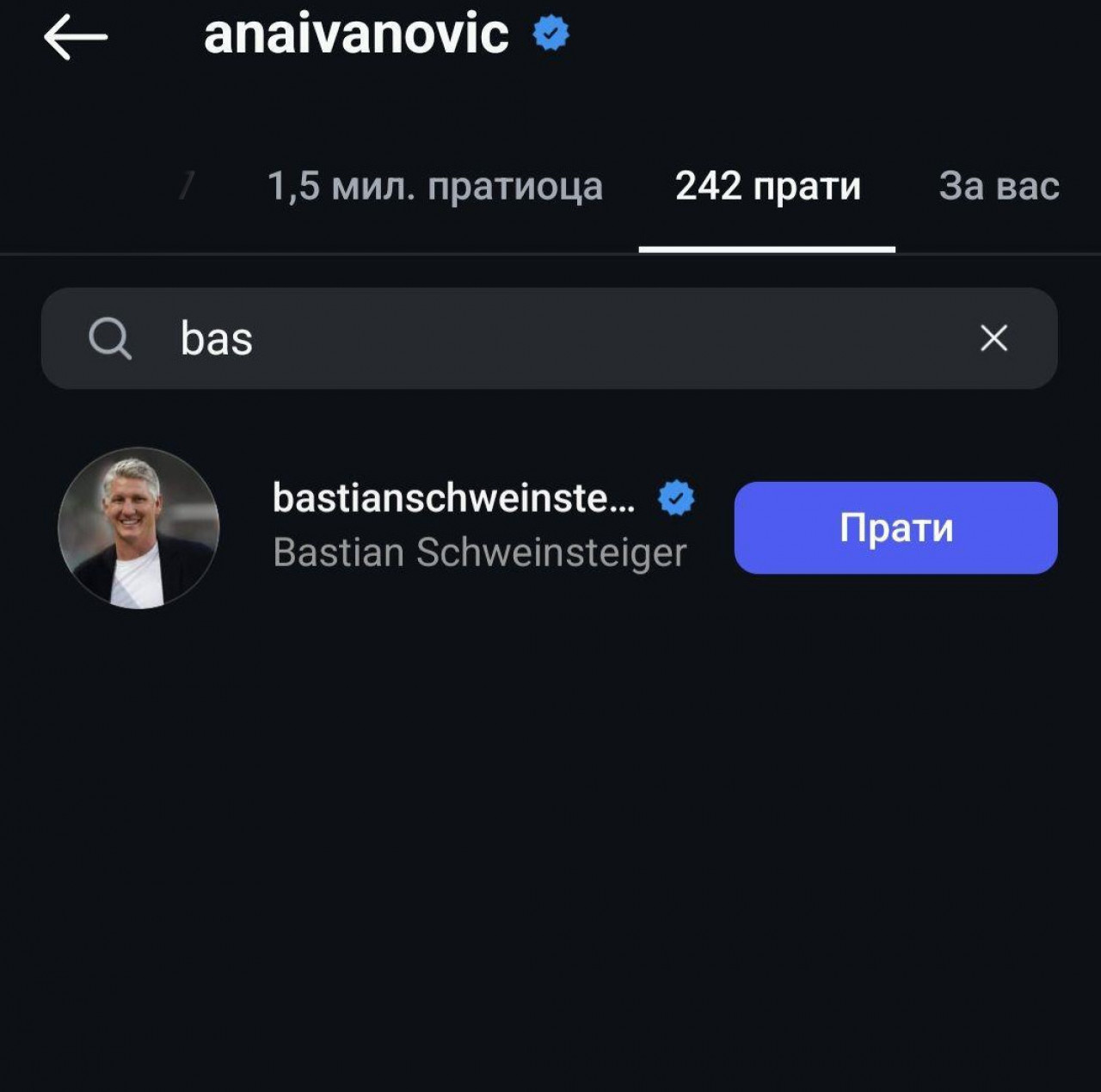Follow bastianschweinsteiger with the Прати button
Screen dimensions: 1101x1092
tap(895, 527)
